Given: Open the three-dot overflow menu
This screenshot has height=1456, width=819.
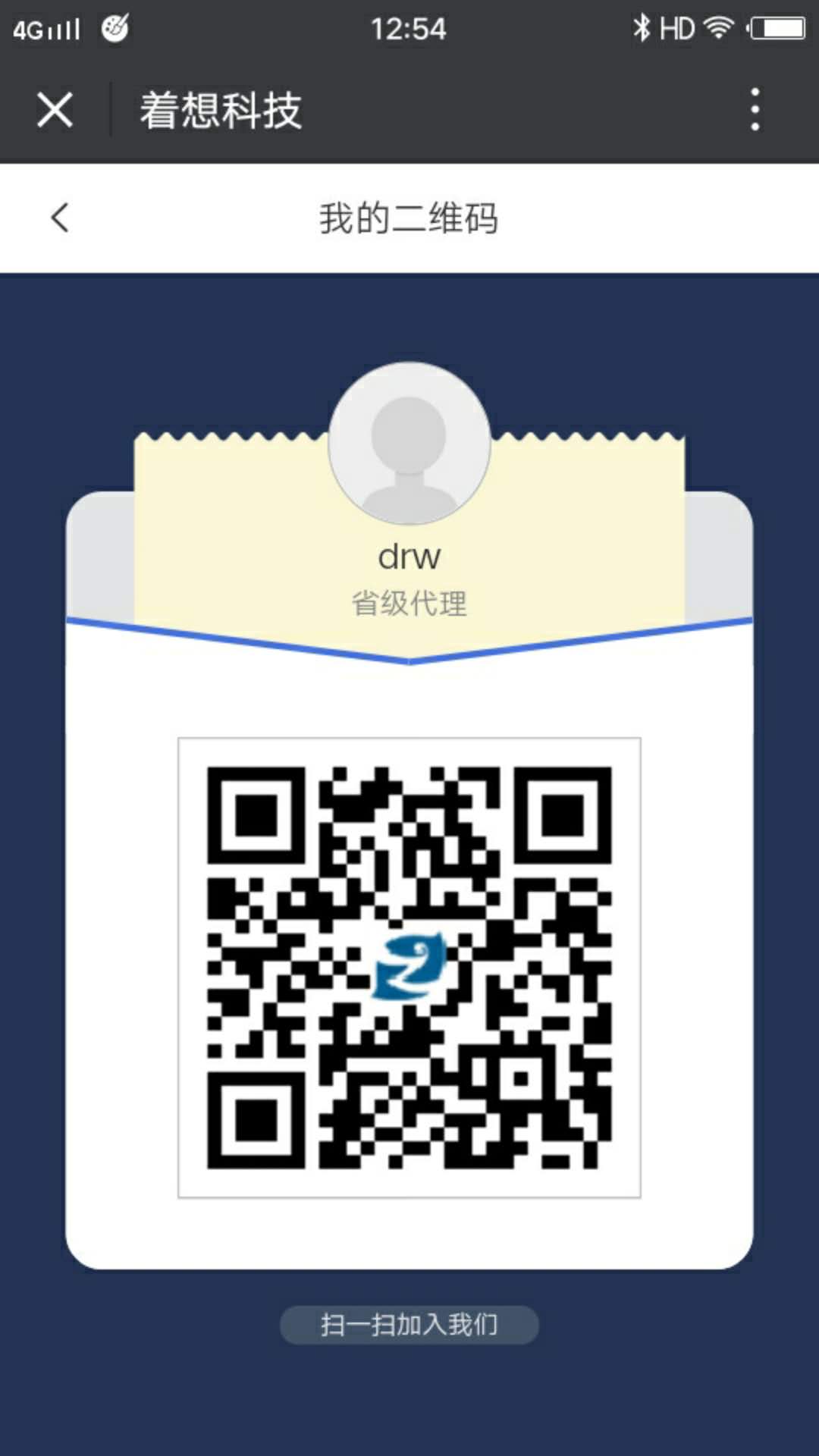Looking at the screenshot, I should 755,109.
